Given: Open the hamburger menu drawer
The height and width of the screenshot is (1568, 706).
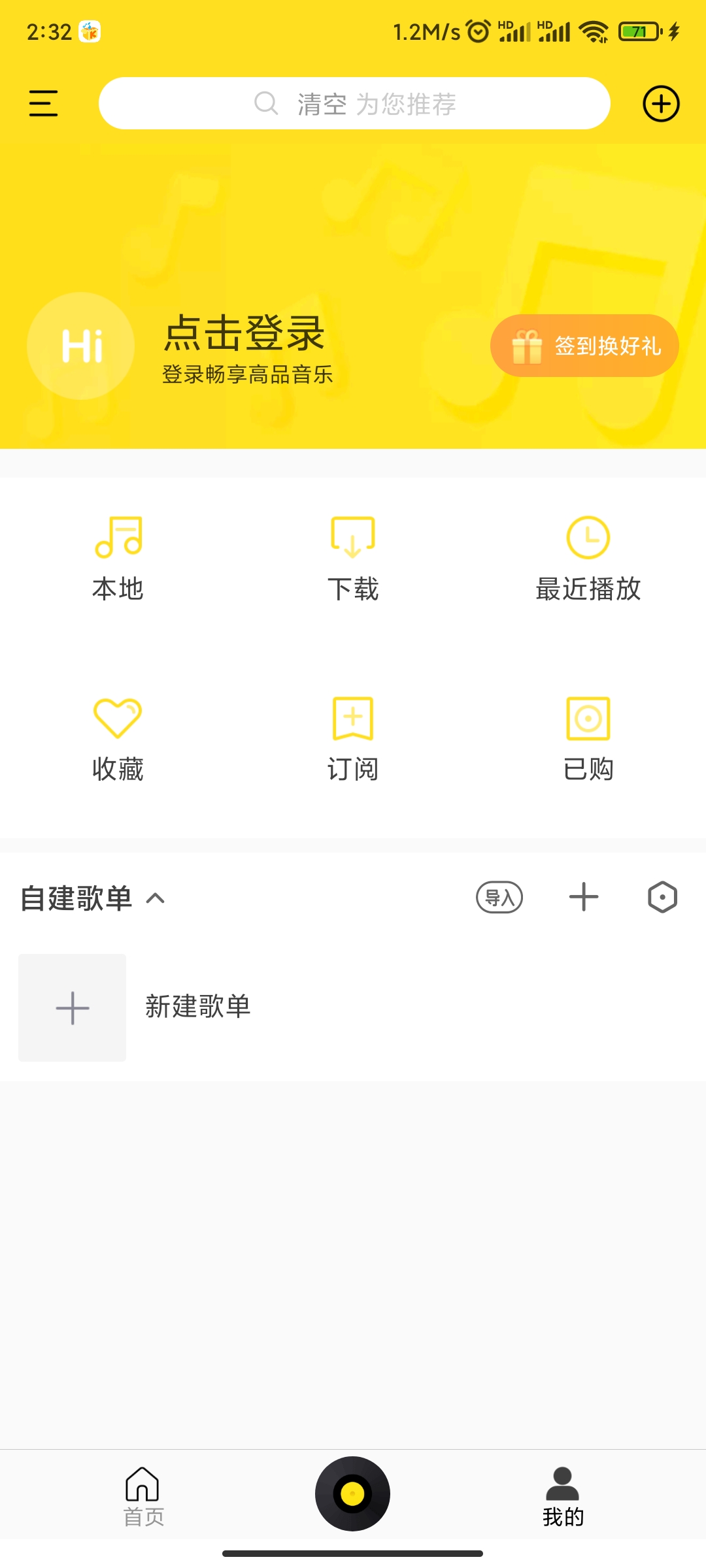Looking at the screenshot, I should pyautogui.click(x=43, y=104).
